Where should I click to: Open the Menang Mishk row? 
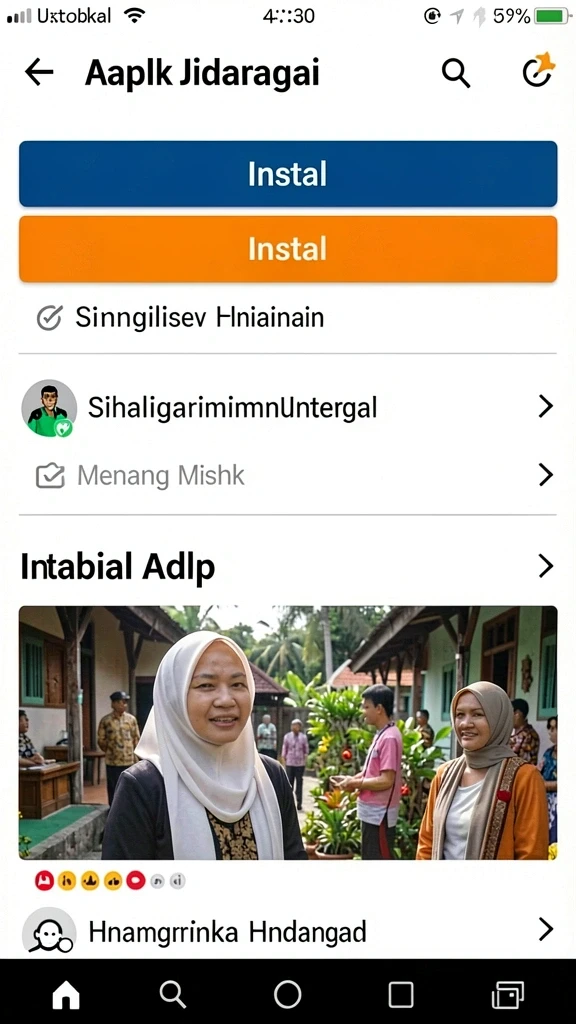coord(288,475)
